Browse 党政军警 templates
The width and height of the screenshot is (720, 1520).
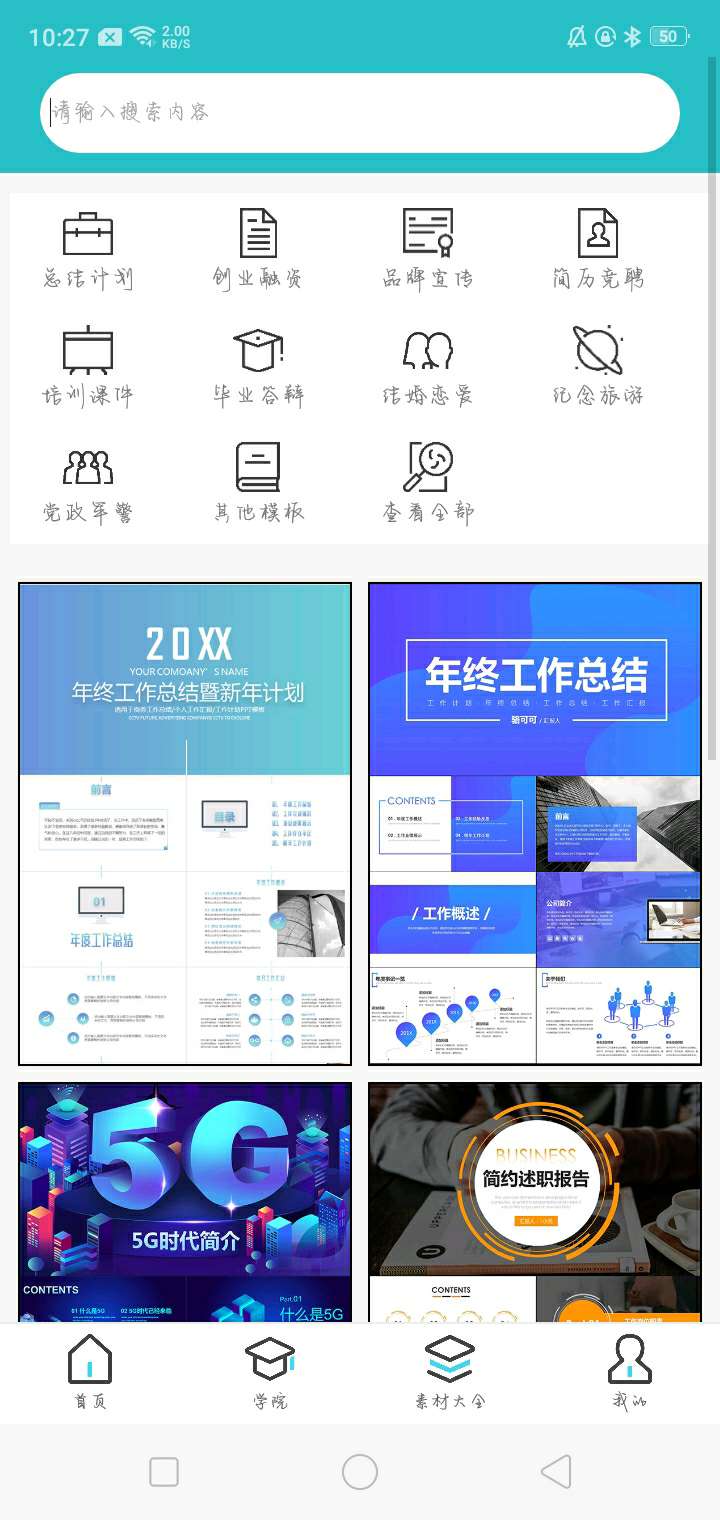[88, 485]
